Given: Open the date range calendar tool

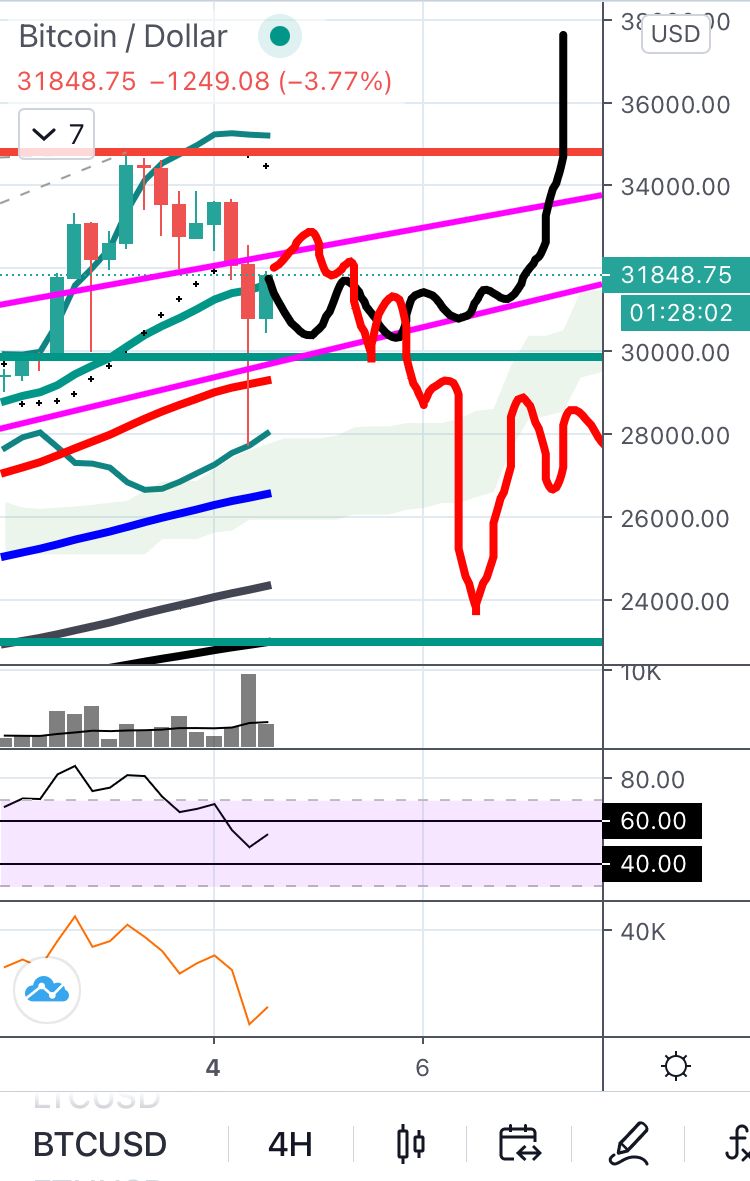Looking at the screenshot, I should pos(519,1143).
